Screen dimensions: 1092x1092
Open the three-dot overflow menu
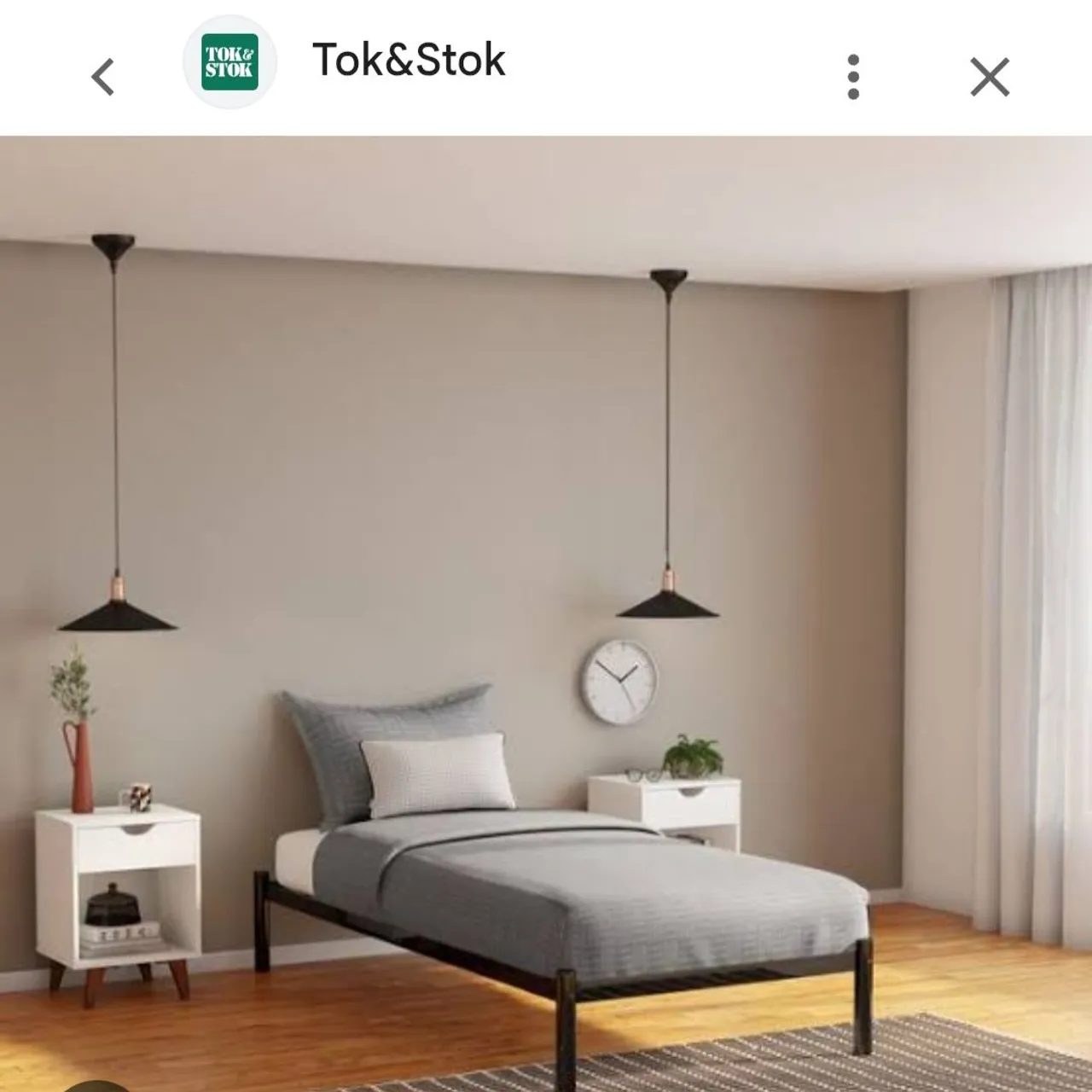click(853, 77)
